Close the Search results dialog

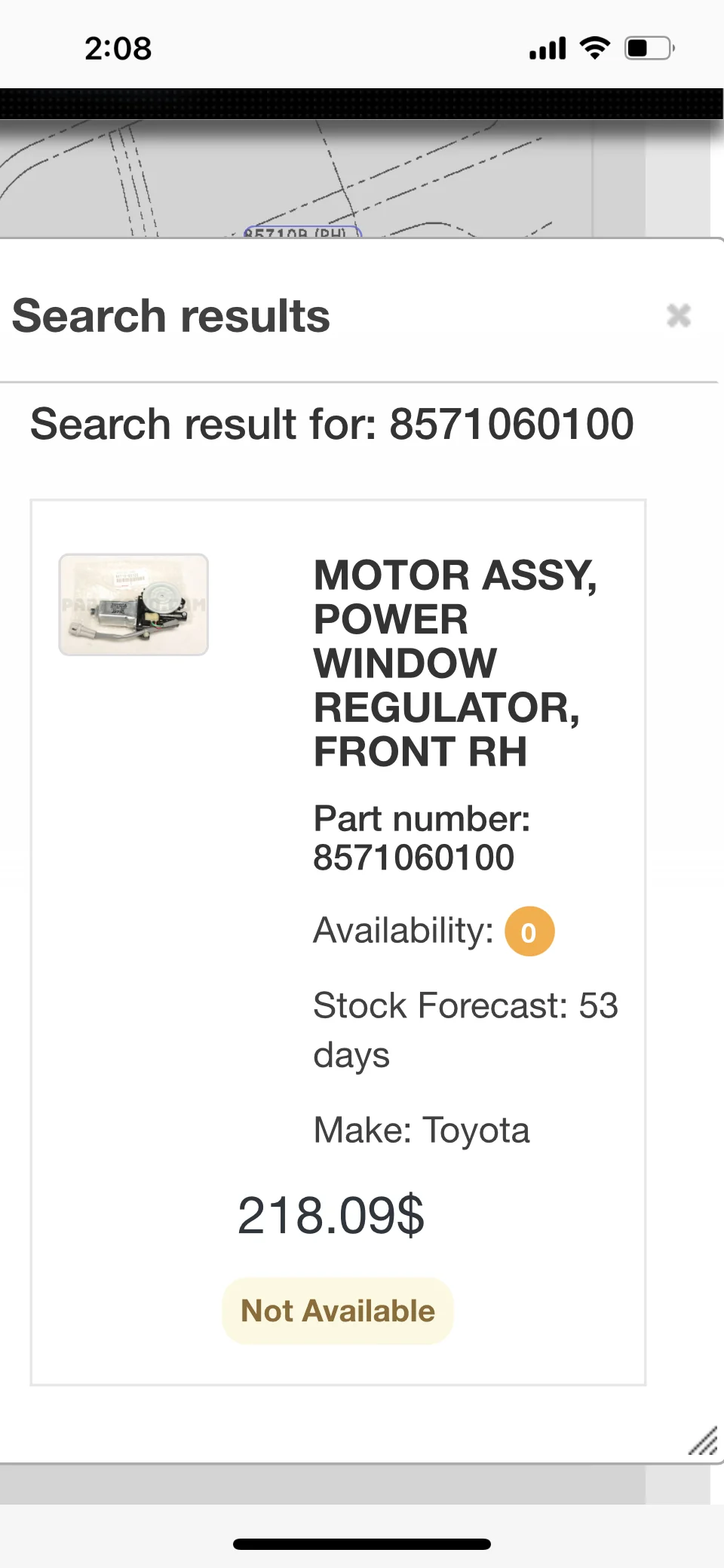(x=679, y=315)
